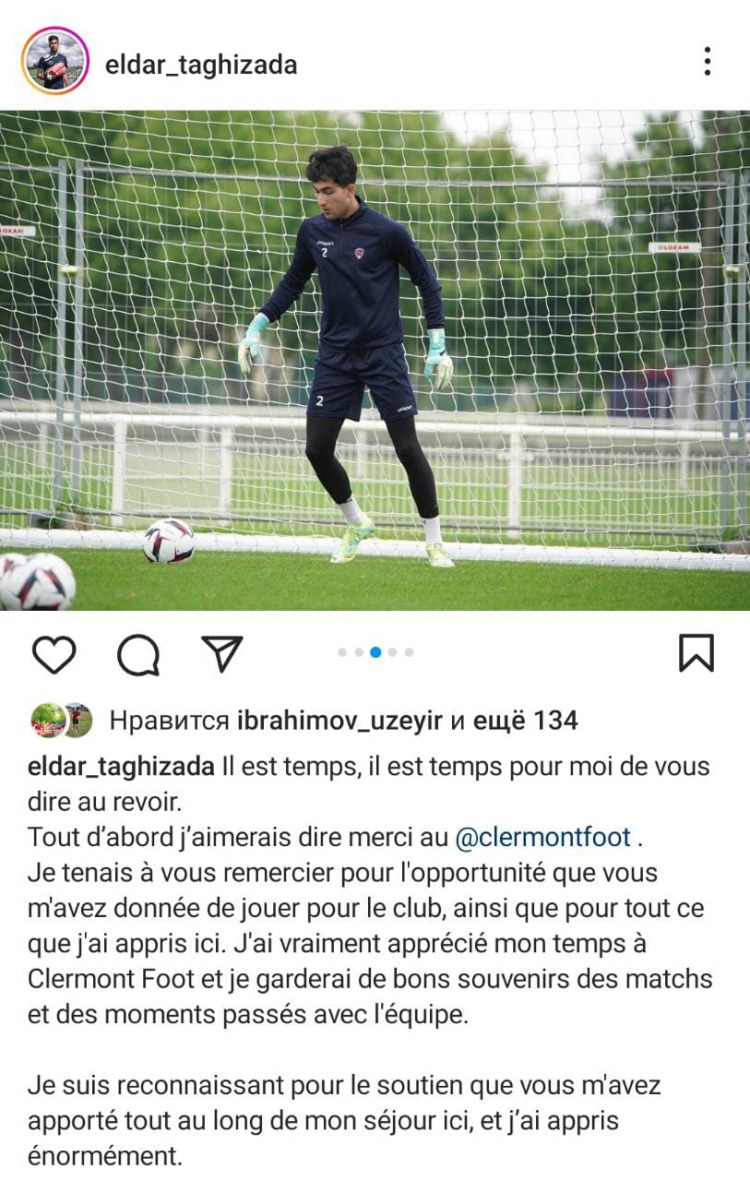750x1181 pixels.
Task: Bookmark this post
Action: [x=696, y=654]
